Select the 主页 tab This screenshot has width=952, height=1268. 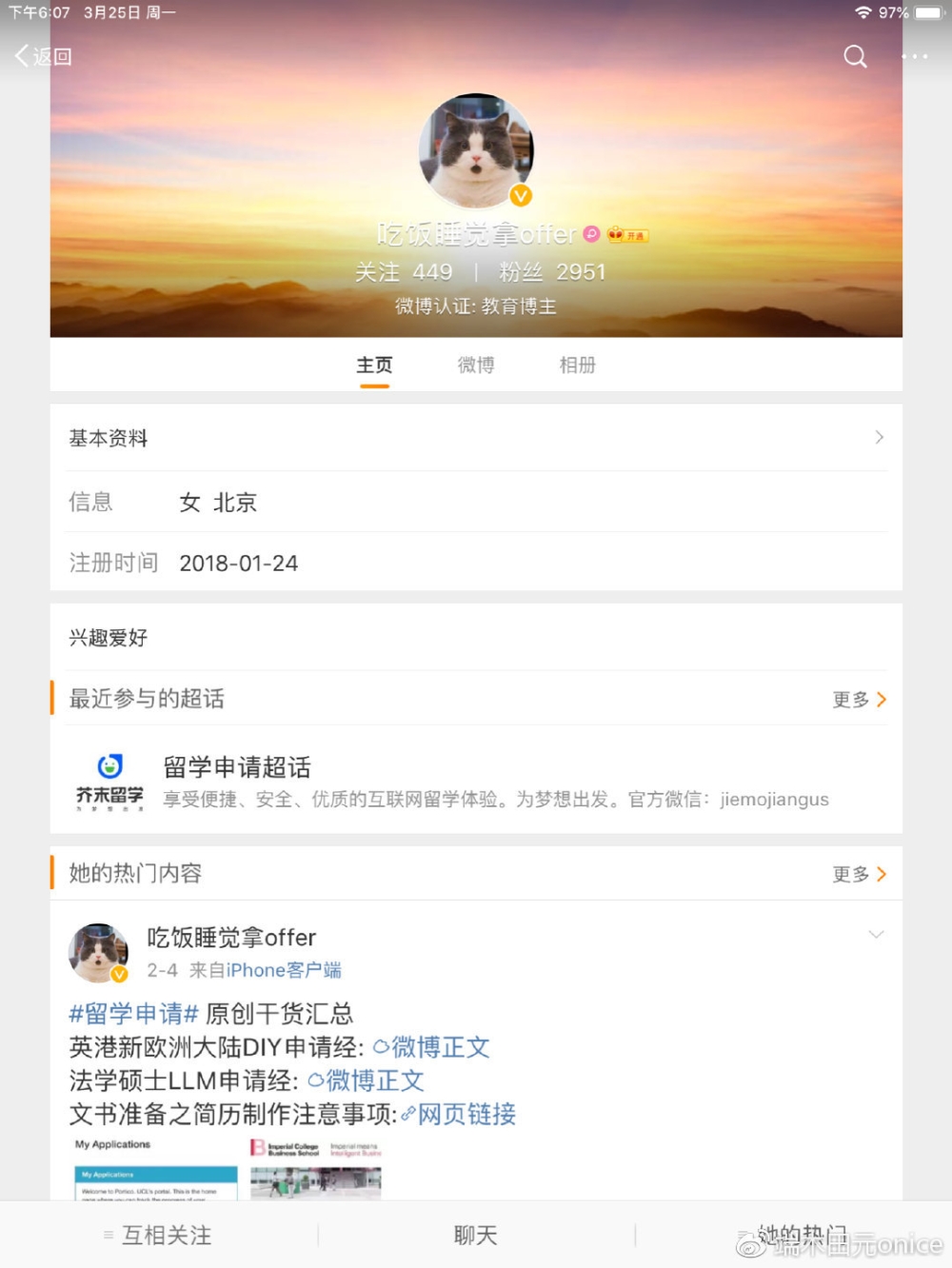[x=374, y=366]
